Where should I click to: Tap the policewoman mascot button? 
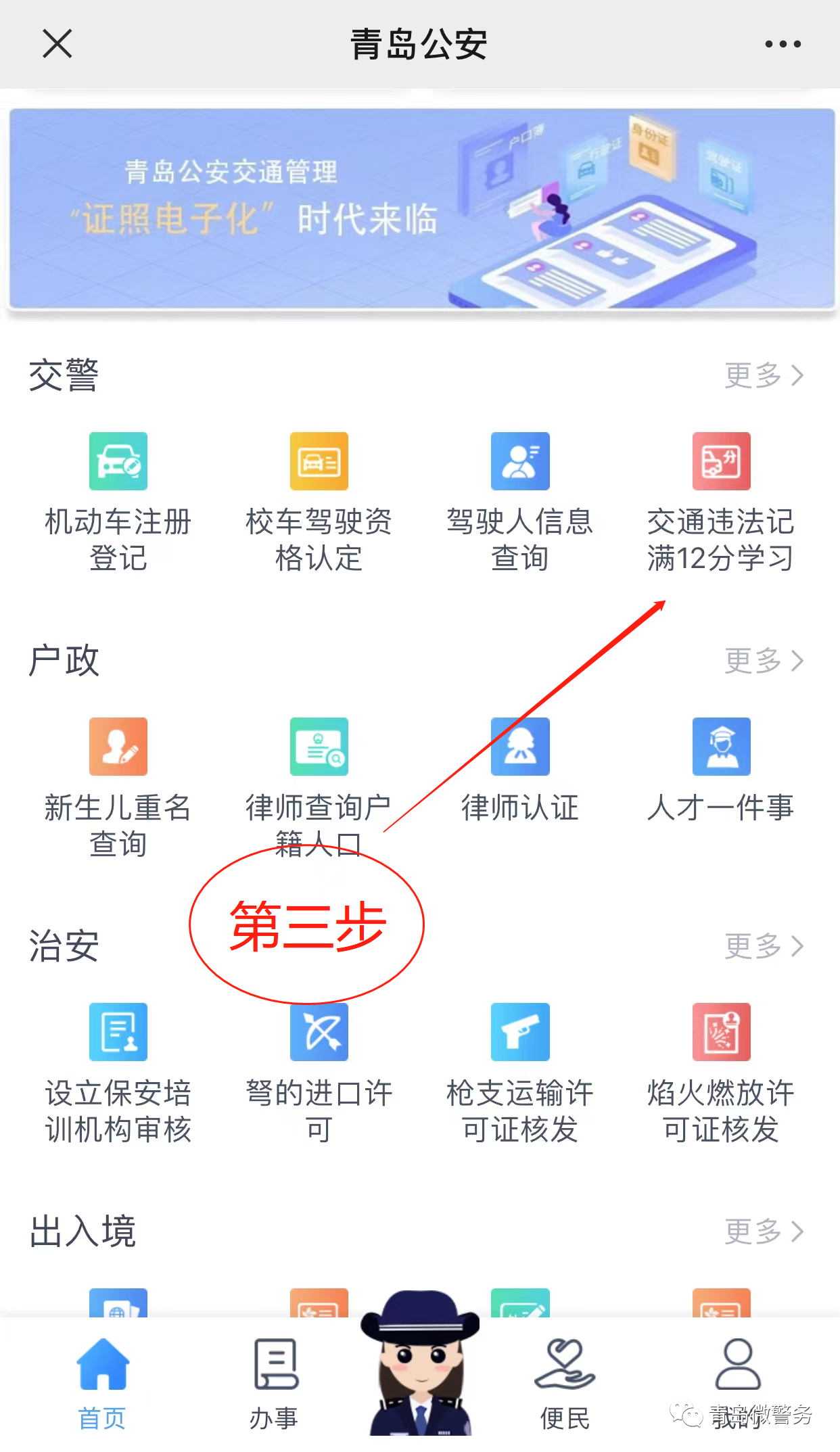tap(420, 1366)
